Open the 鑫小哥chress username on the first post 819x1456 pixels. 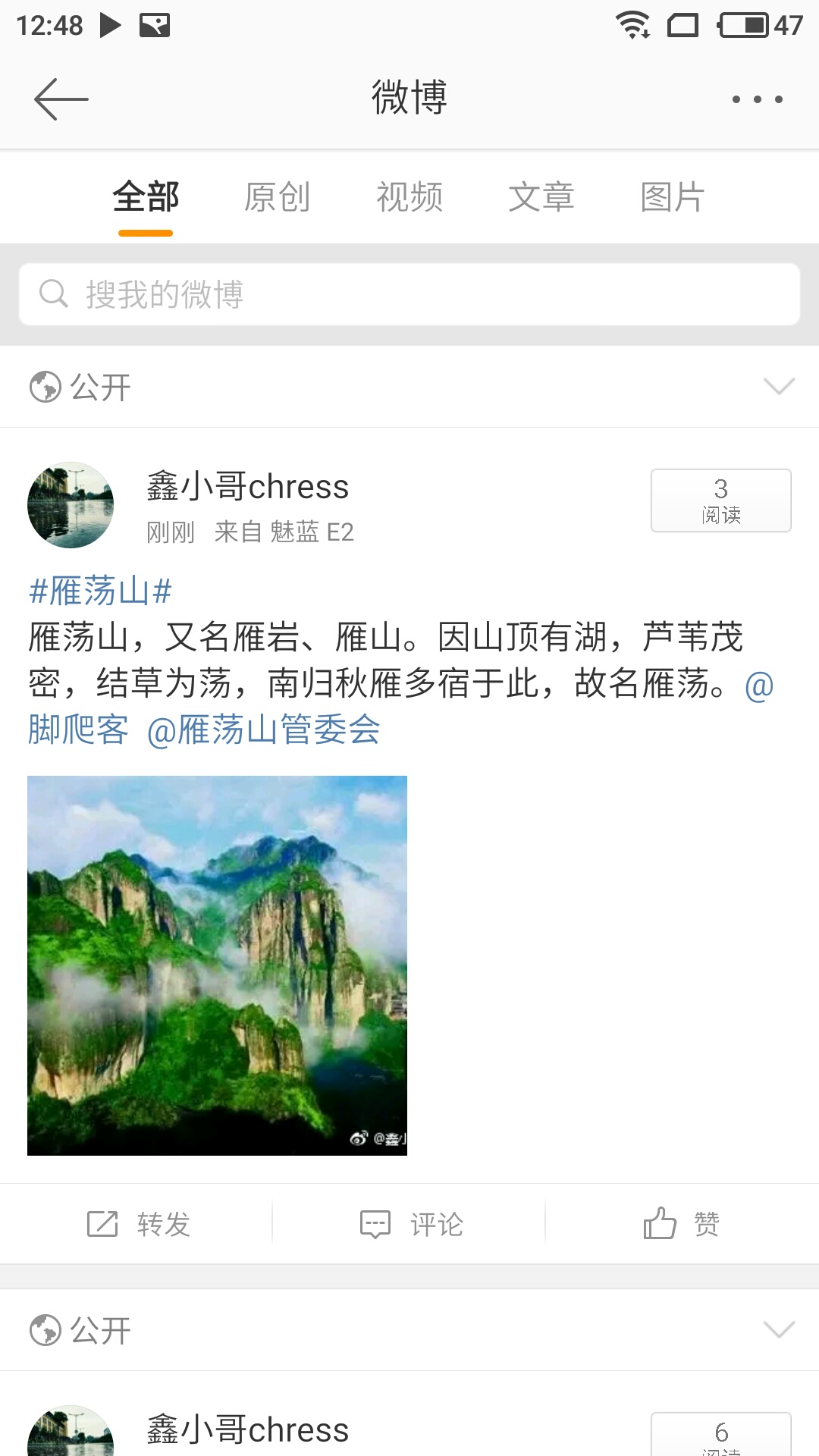pyautogui.click(x=248, y=487)
